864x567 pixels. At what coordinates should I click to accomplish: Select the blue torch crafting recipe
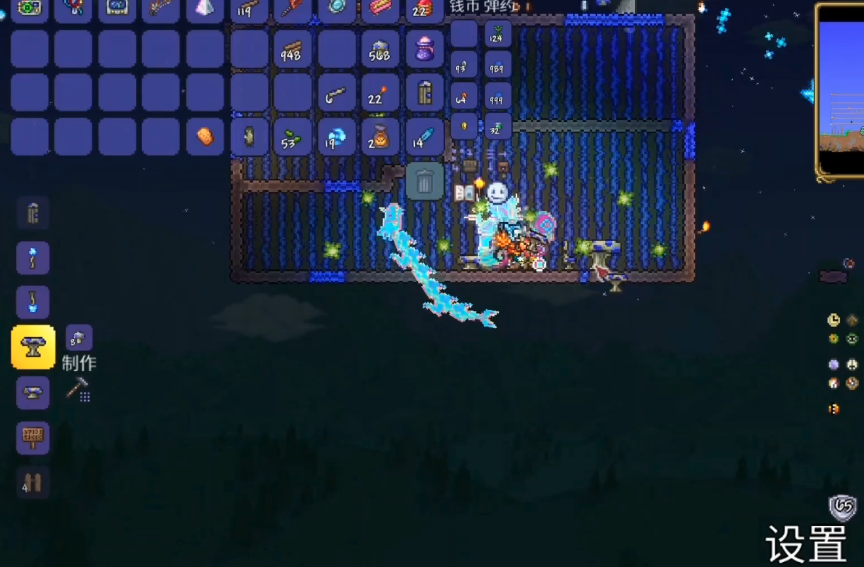[x=33, y=258]
